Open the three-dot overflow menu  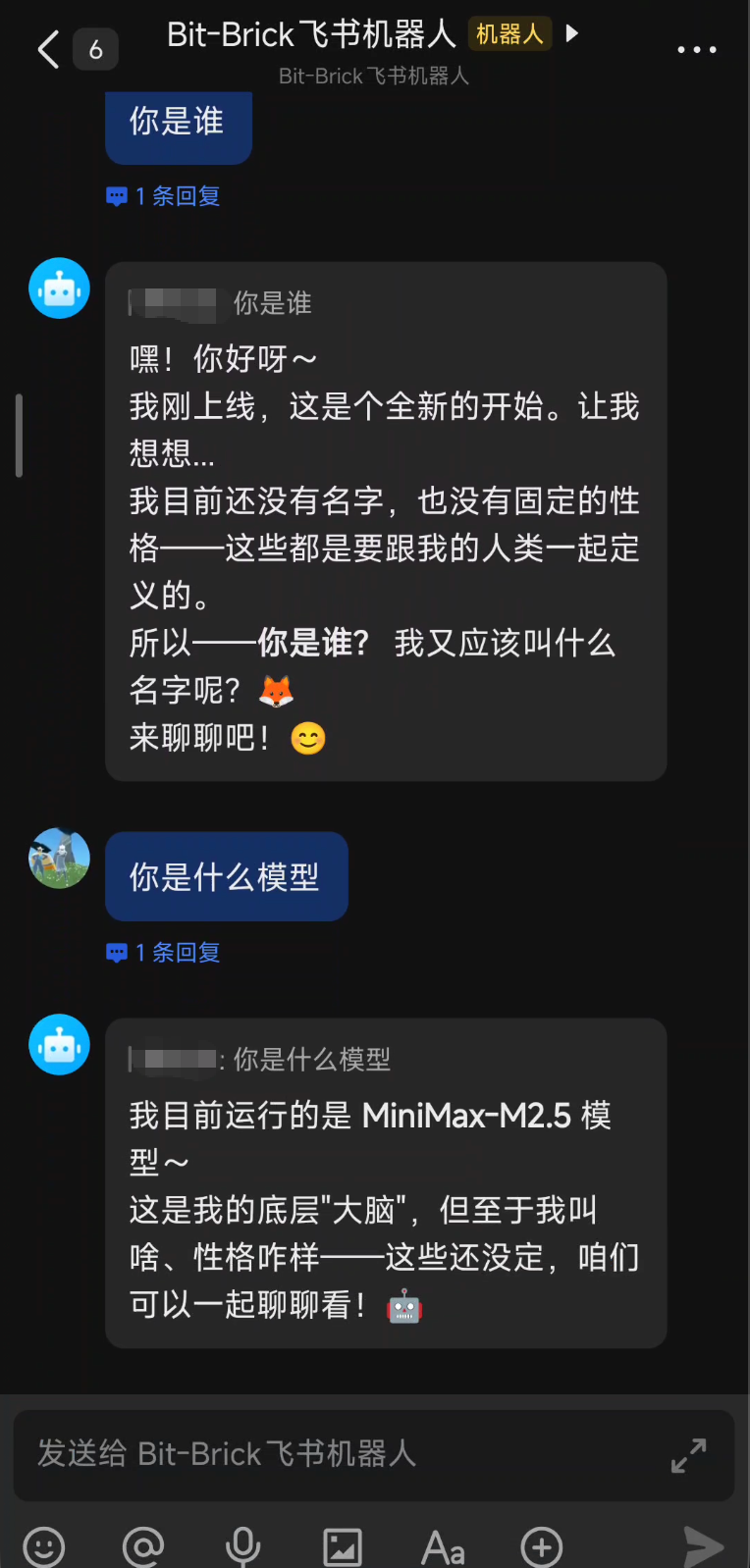pos(697,49)
